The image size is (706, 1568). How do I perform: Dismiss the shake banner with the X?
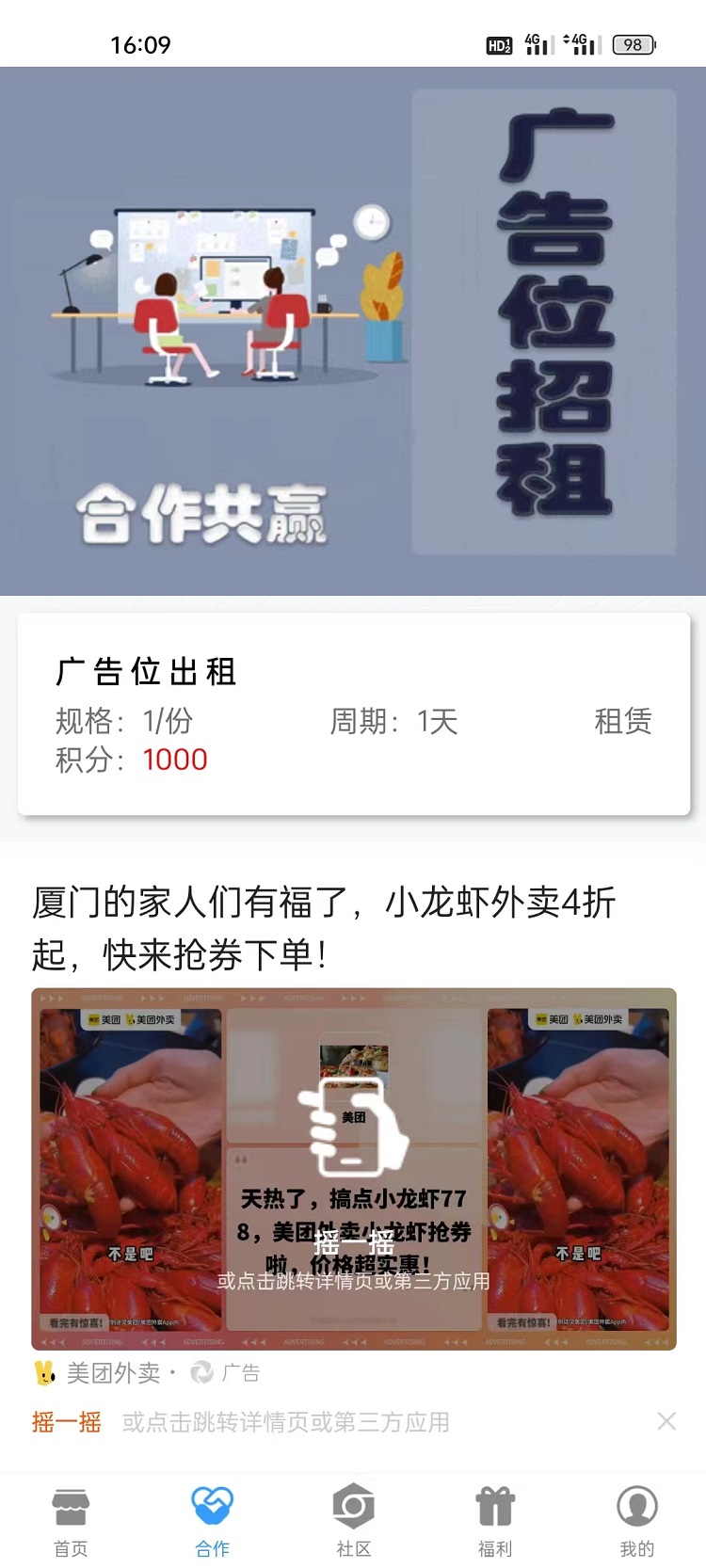[x=666, y=1422]
